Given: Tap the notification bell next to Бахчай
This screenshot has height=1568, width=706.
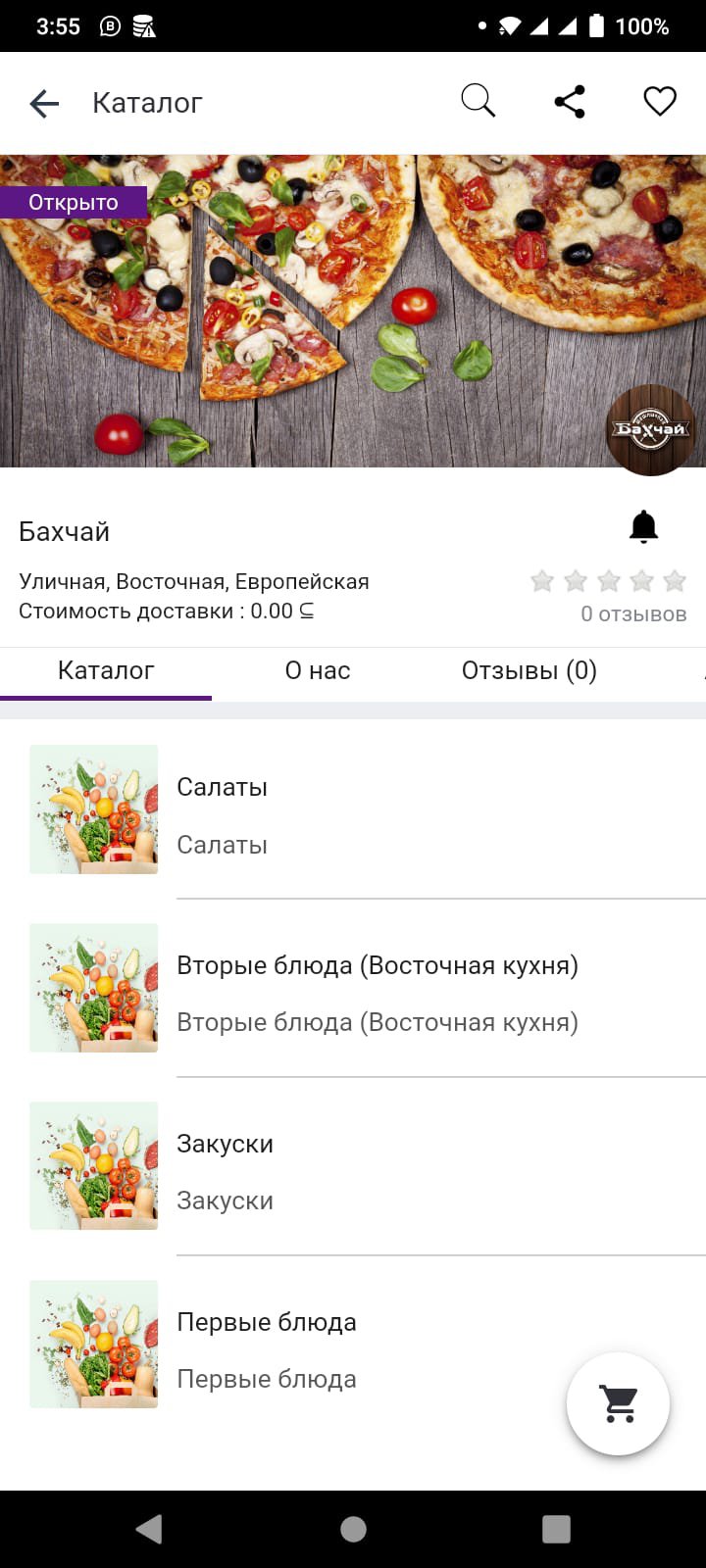Looking at the screenshot, I should coord(643,527).
